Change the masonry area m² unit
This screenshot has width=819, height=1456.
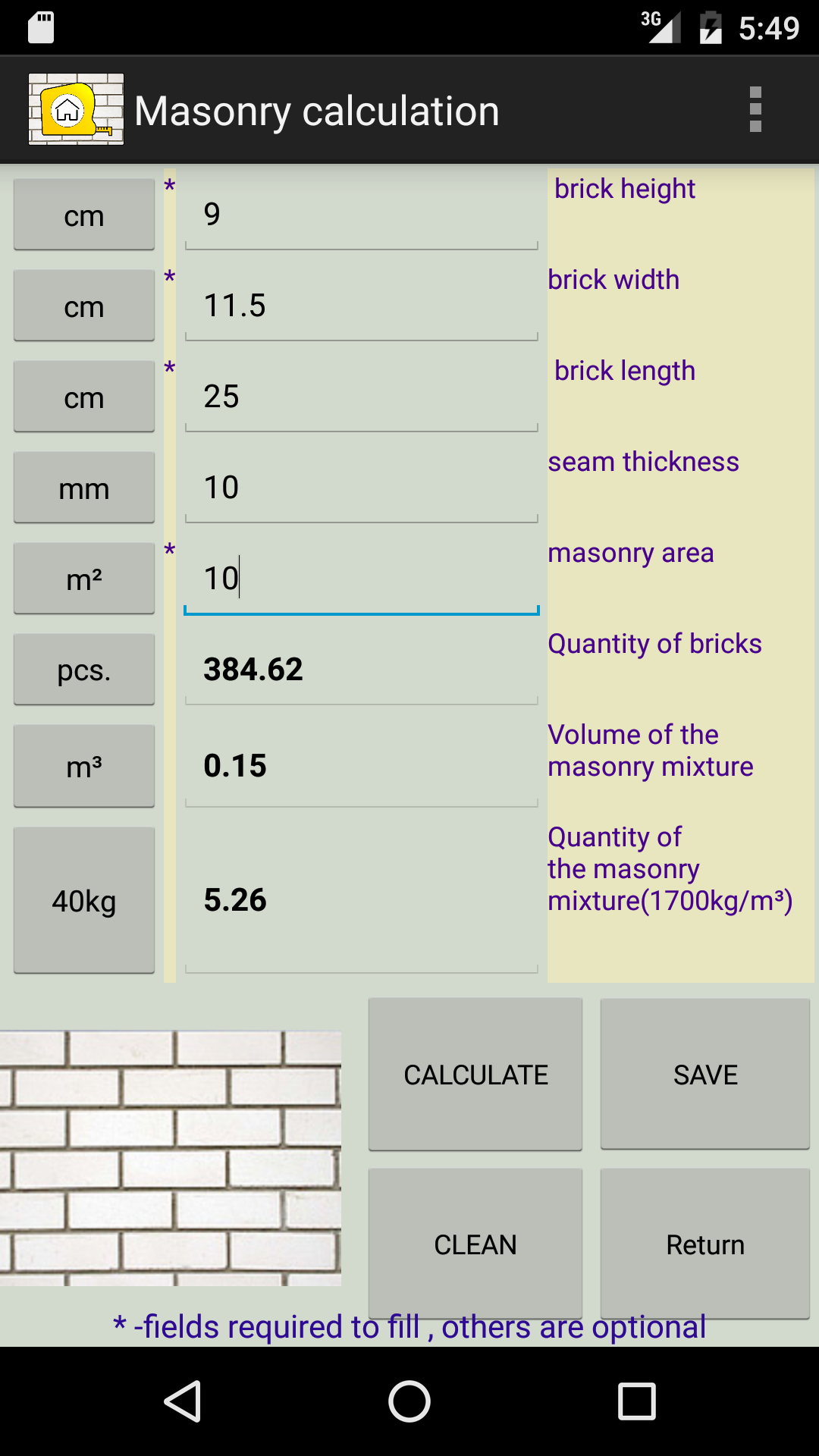coord(84,579)
